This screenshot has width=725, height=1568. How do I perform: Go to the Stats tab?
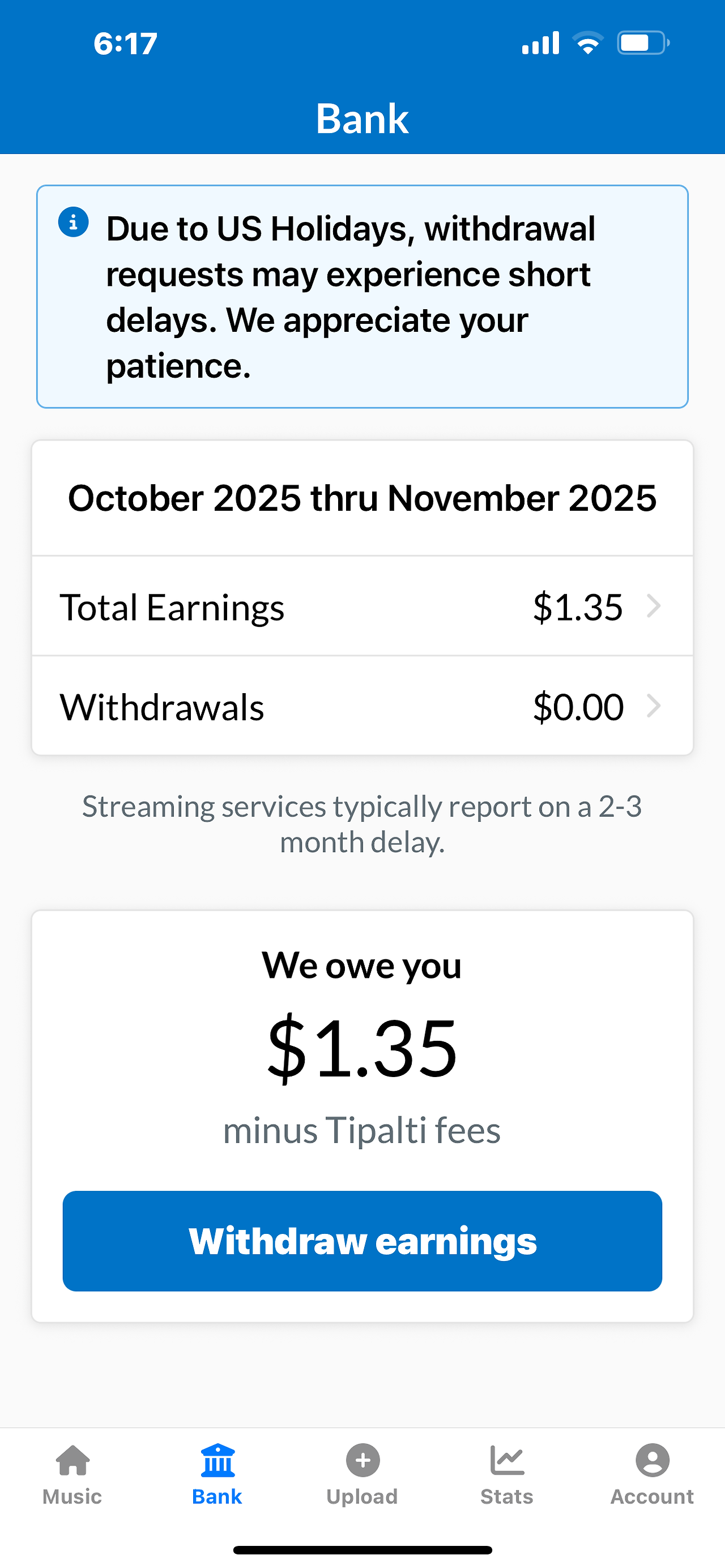pos(507,1475)
